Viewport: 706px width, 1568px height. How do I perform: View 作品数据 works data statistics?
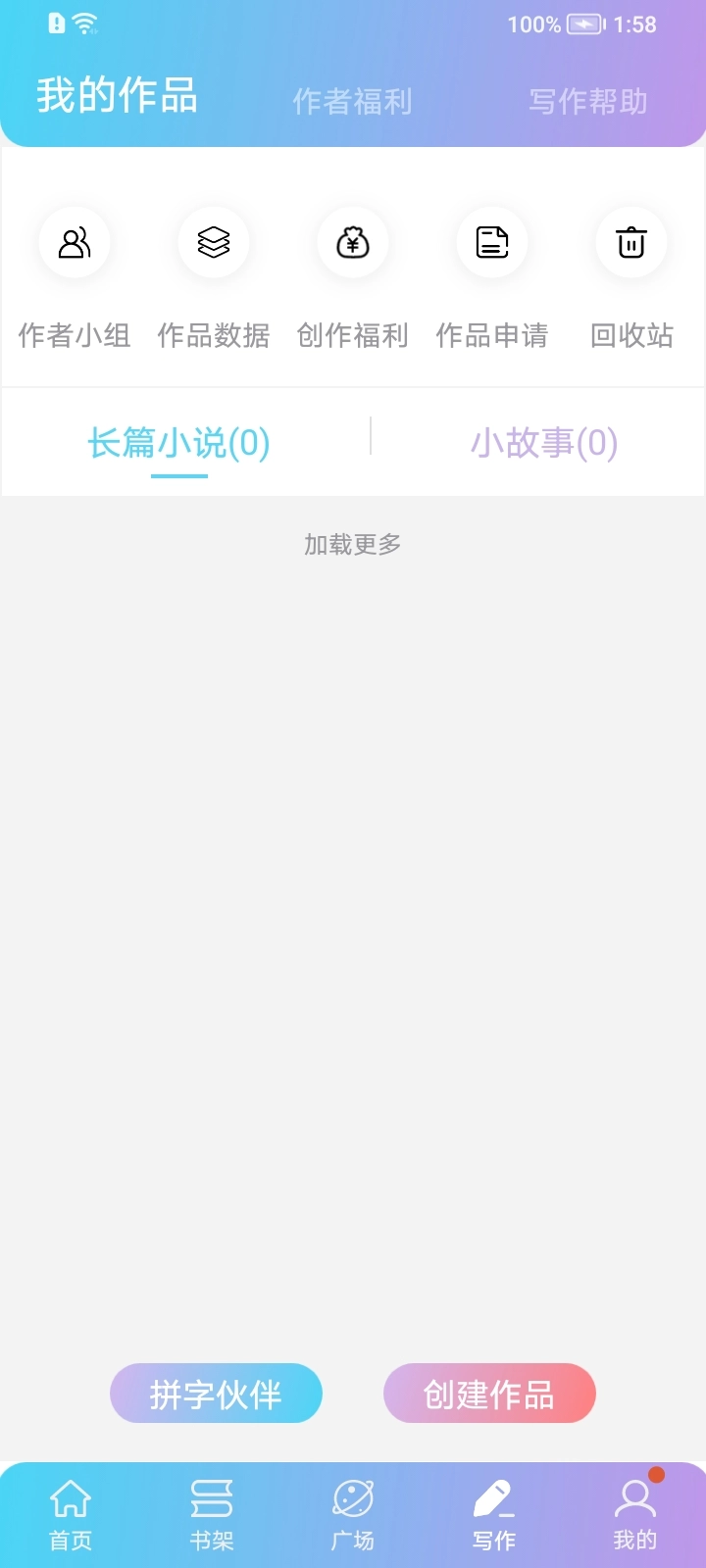(x=213, y=243)
